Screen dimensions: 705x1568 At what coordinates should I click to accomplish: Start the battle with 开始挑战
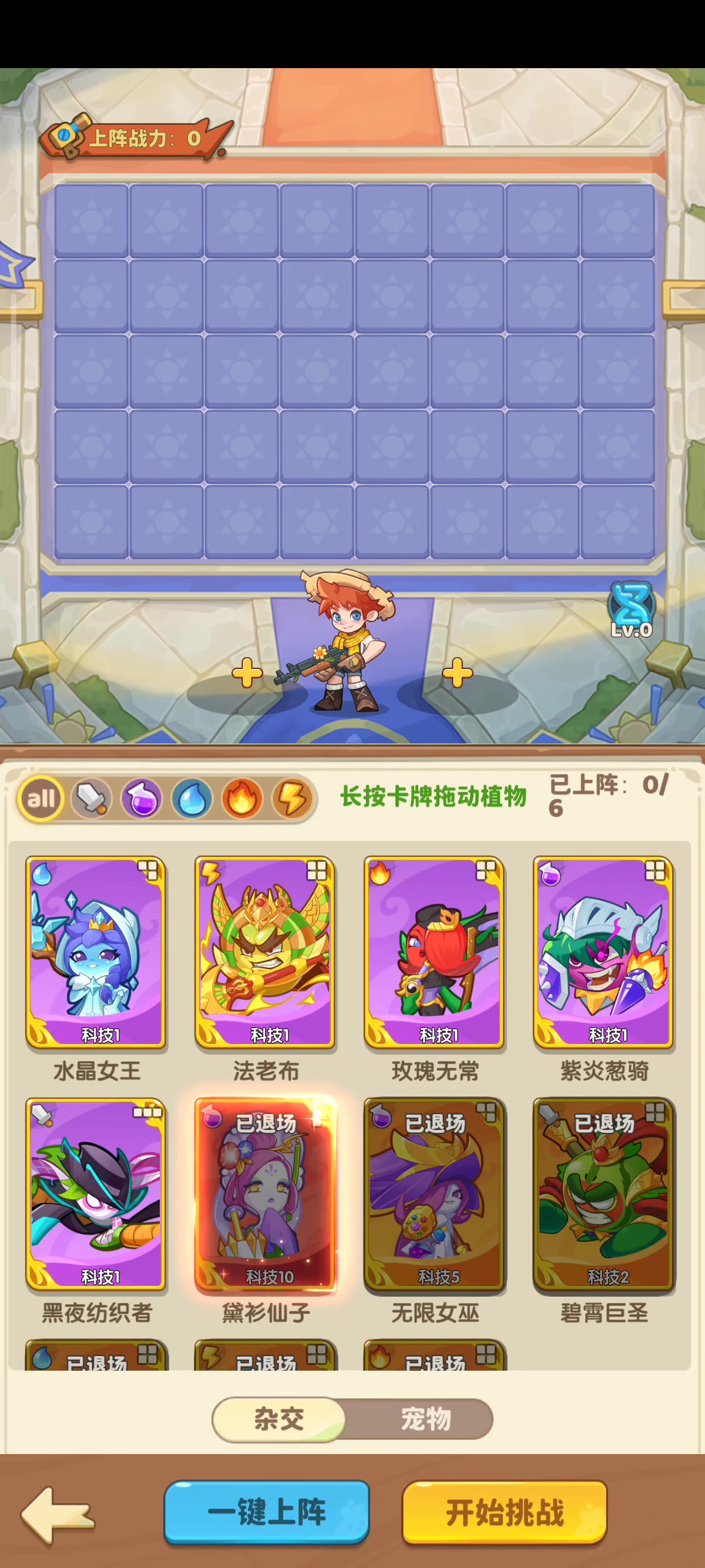pos(505,1513)
